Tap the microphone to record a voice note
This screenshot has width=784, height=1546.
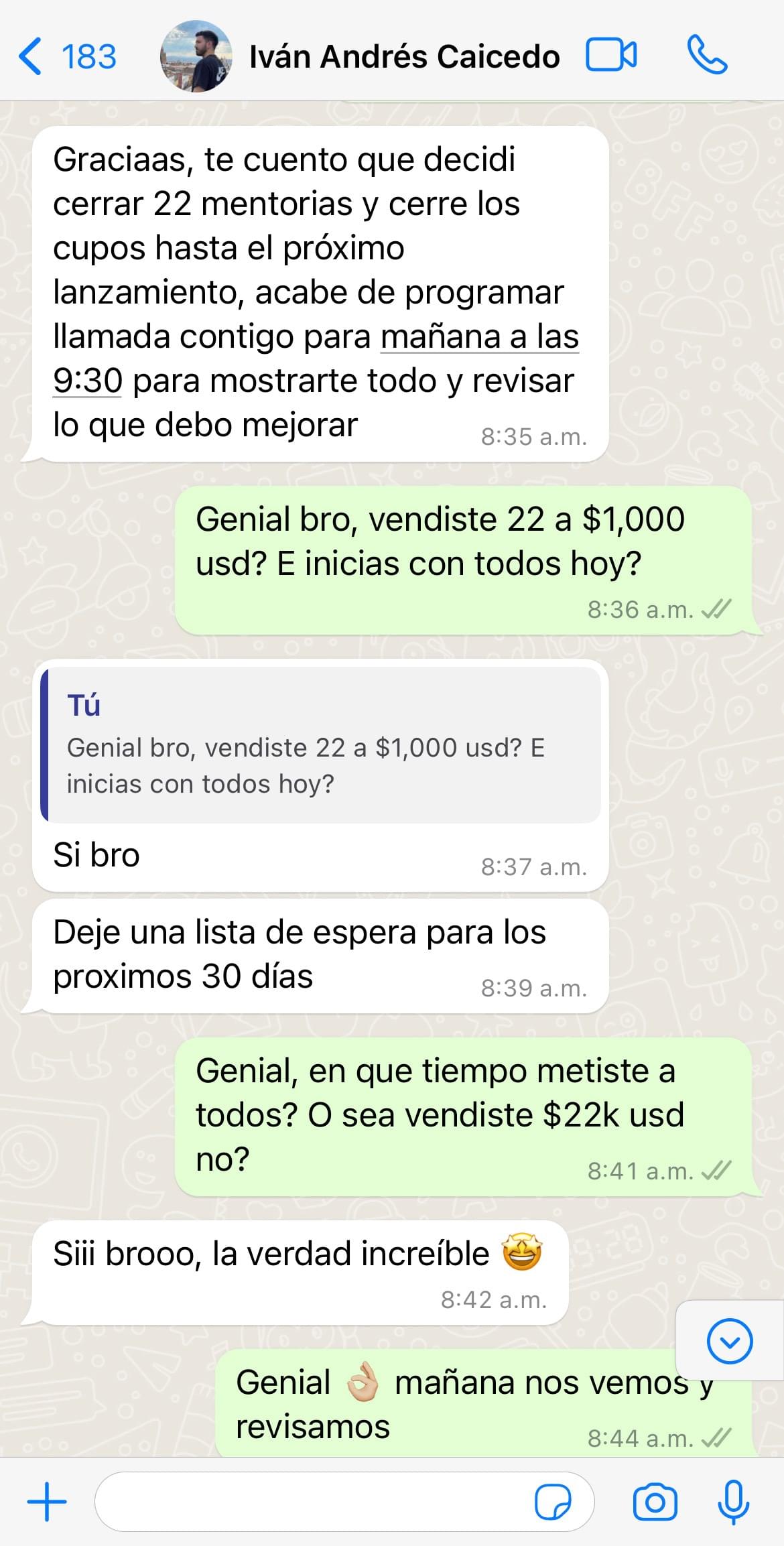(x=734, y=1502)
